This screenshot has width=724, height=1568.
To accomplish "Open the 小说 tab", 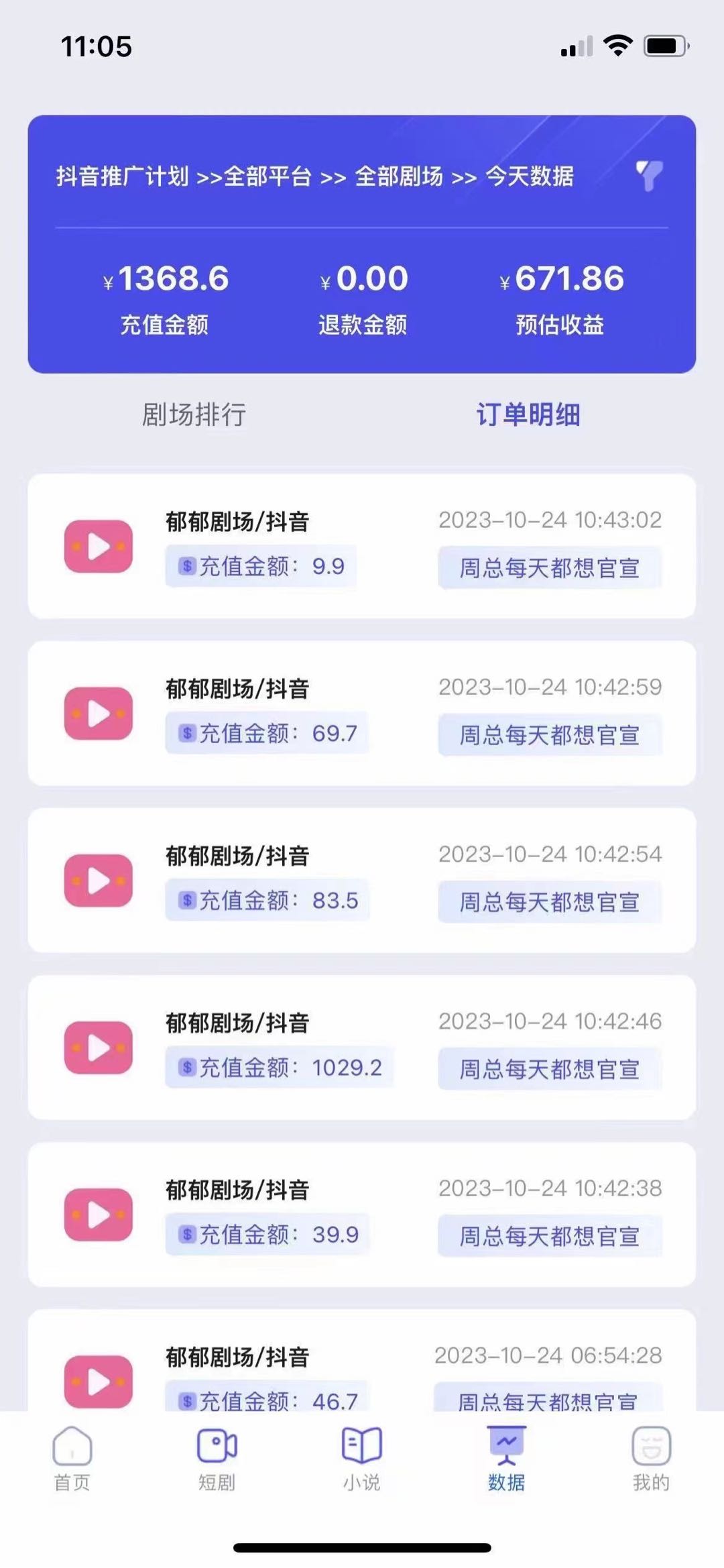I will (x=361, y=1459).
